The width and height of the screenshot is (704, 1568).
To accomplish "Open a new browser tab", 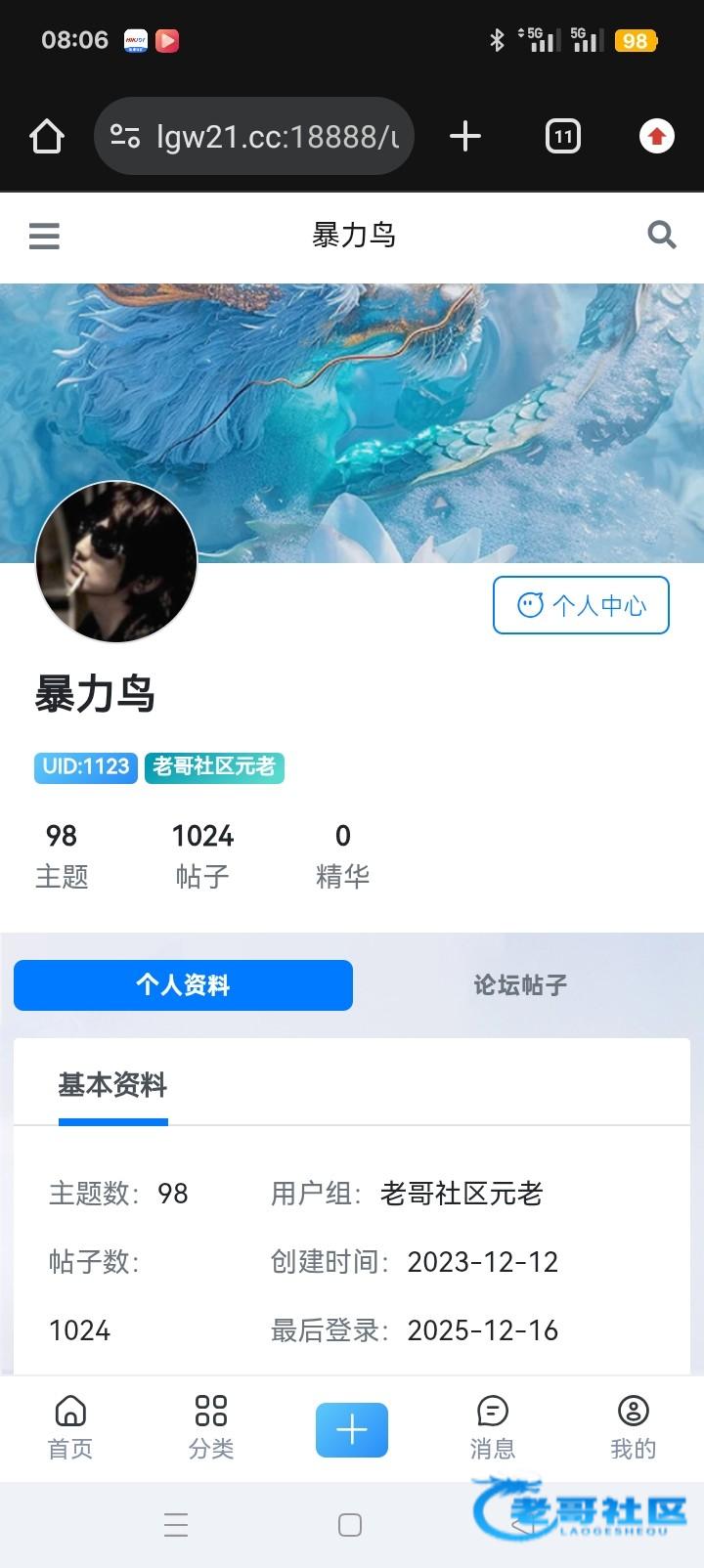I will [465, 136].
